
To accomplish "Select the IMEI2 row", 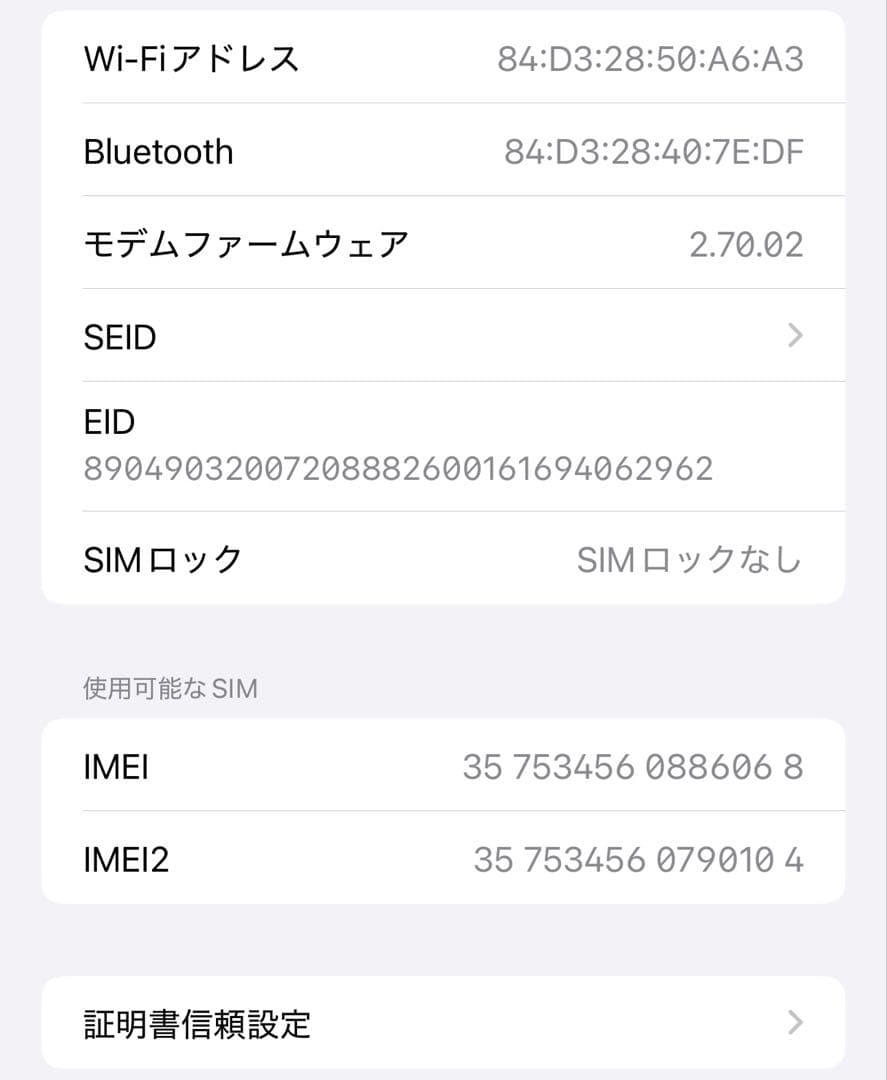I will [443, 858].
